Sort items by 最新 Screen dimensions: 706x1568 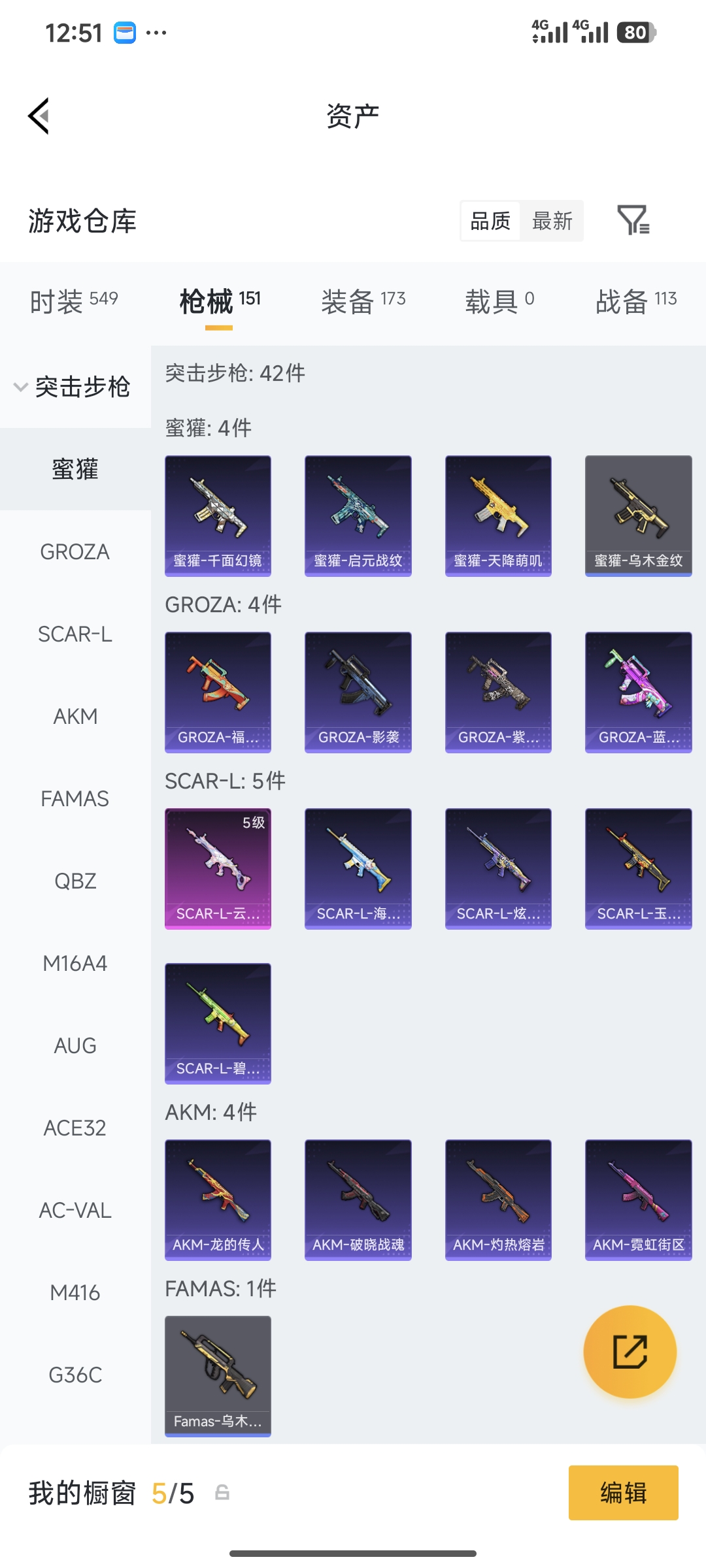552,221
